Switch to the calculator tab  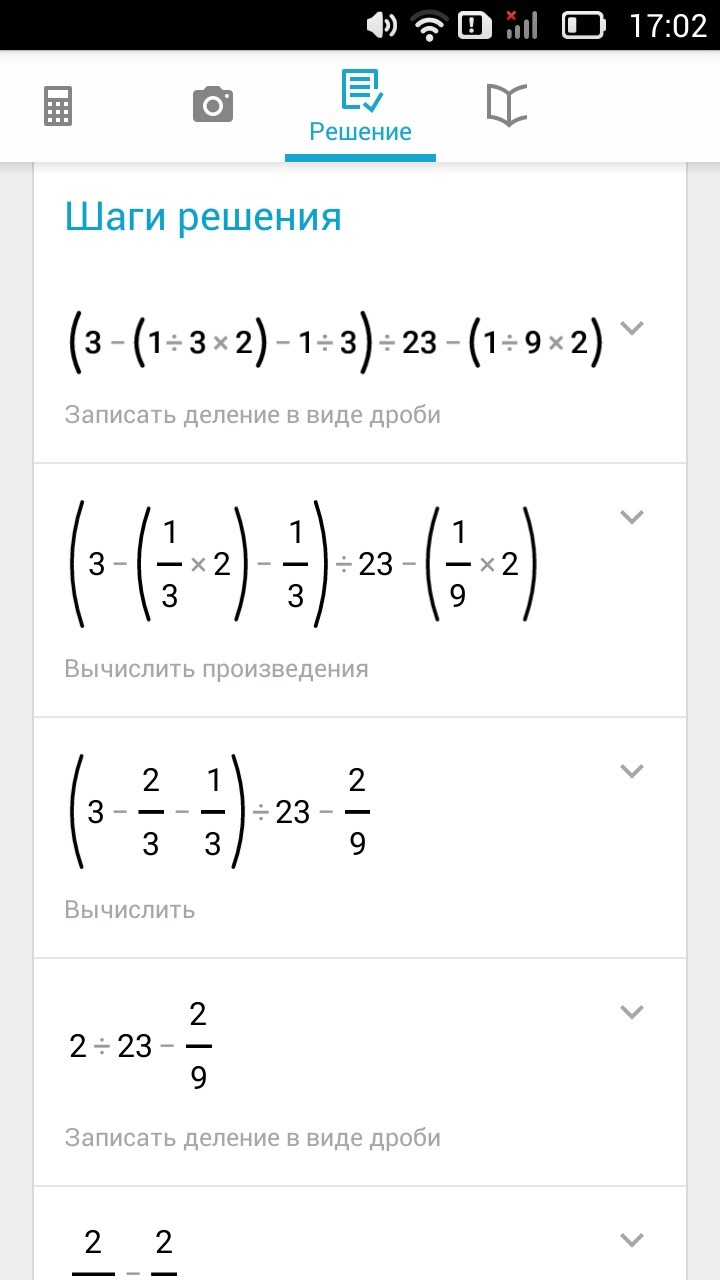click(58, 106)
